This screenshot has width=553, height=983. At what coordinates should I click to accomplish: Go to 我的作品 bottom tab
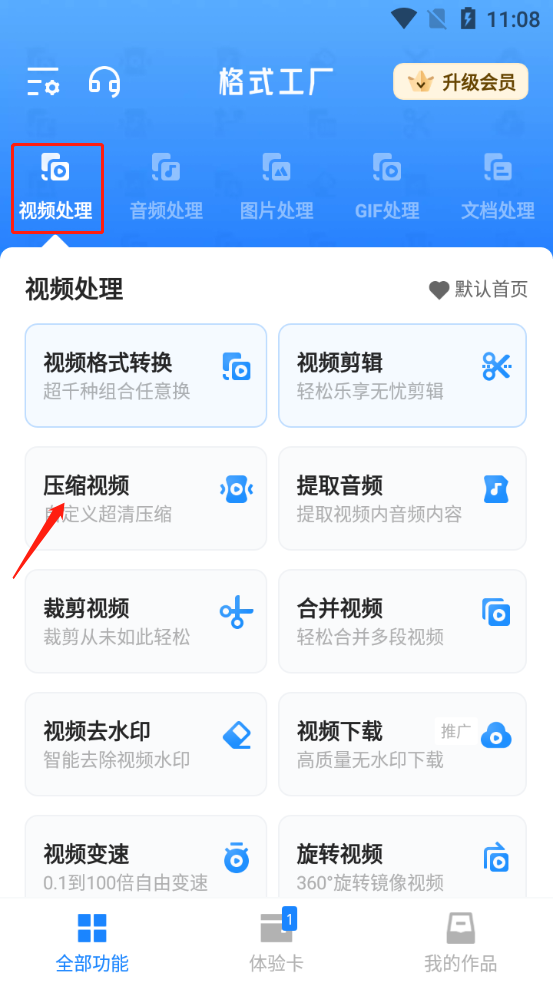460,940
